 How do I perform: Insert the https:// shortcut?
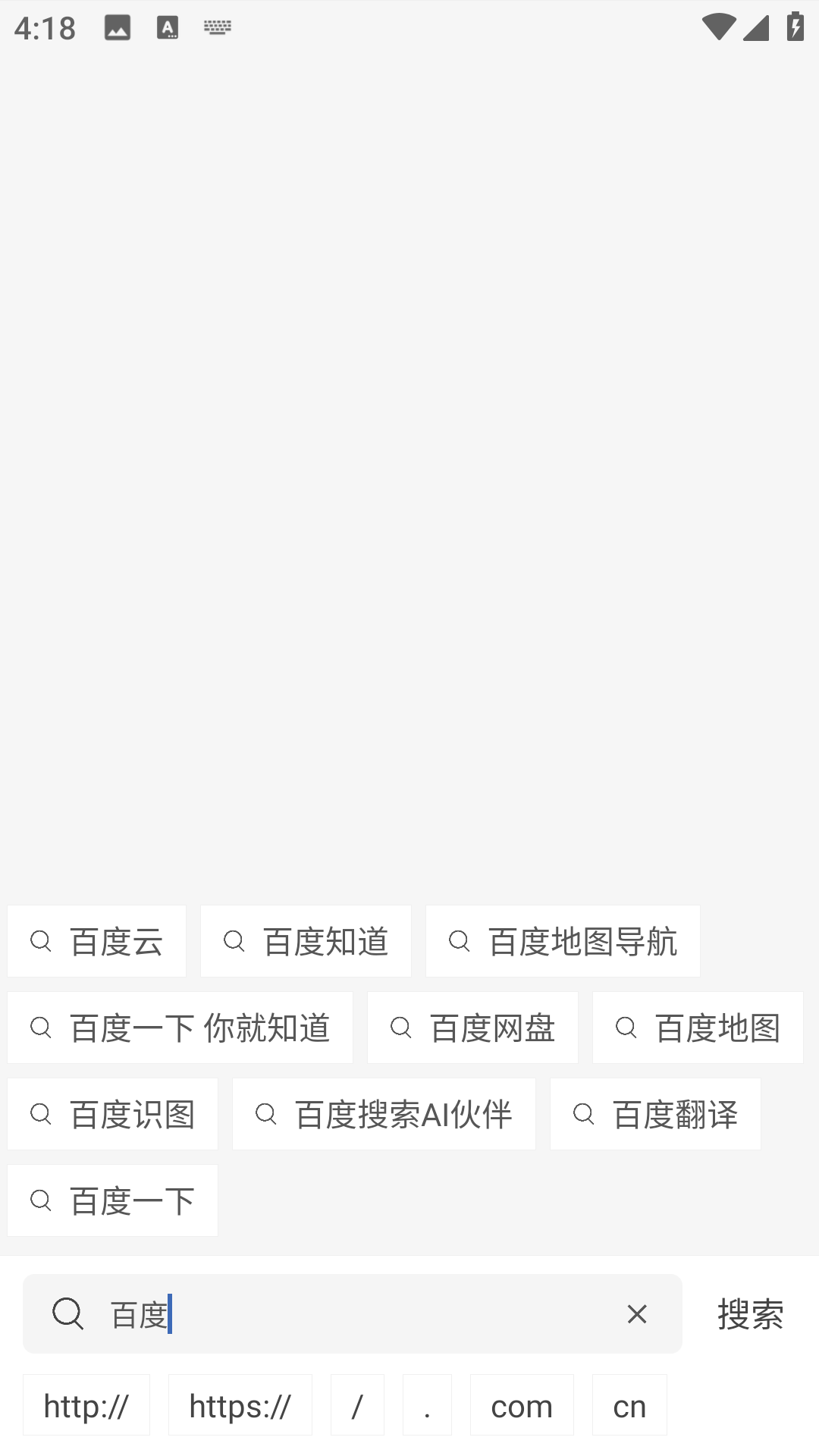point(240,1405)
